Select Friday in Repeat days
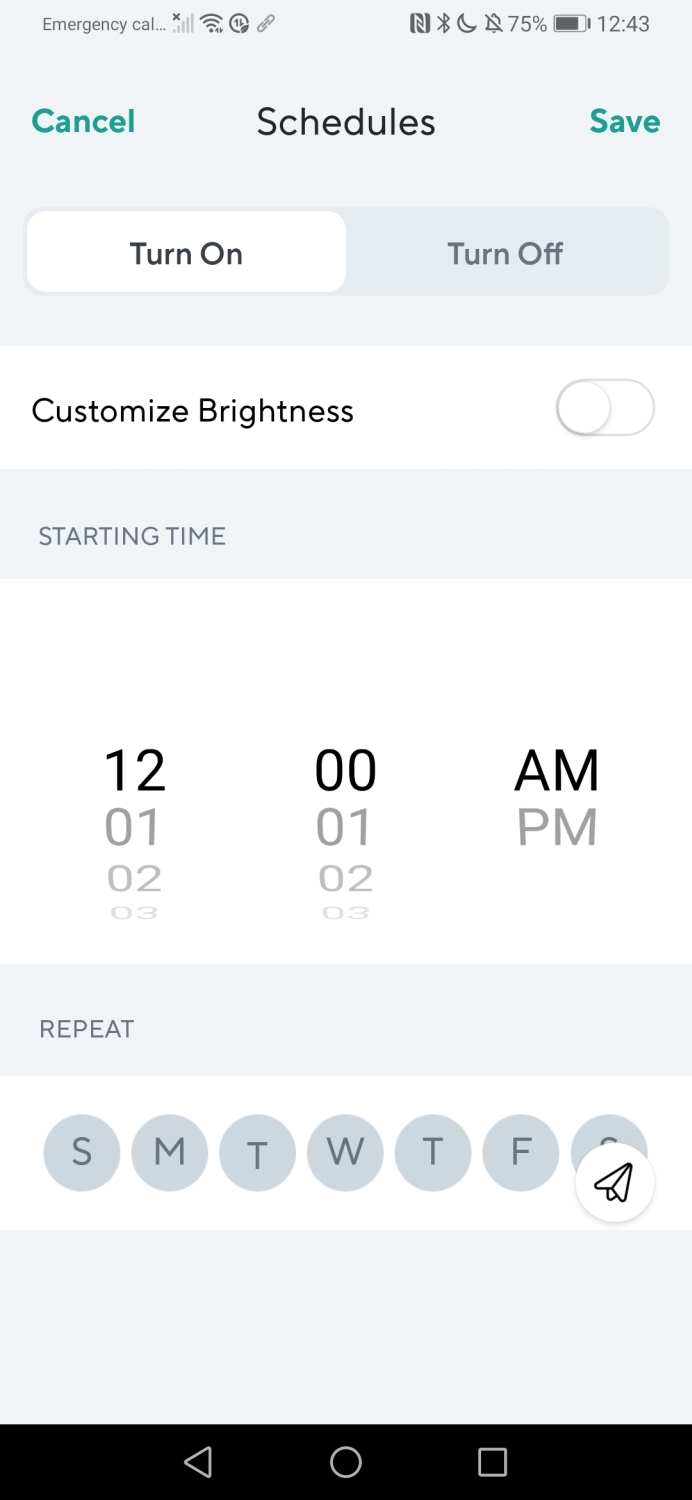Screen dimensions: 692x1500 [520, 1152]
